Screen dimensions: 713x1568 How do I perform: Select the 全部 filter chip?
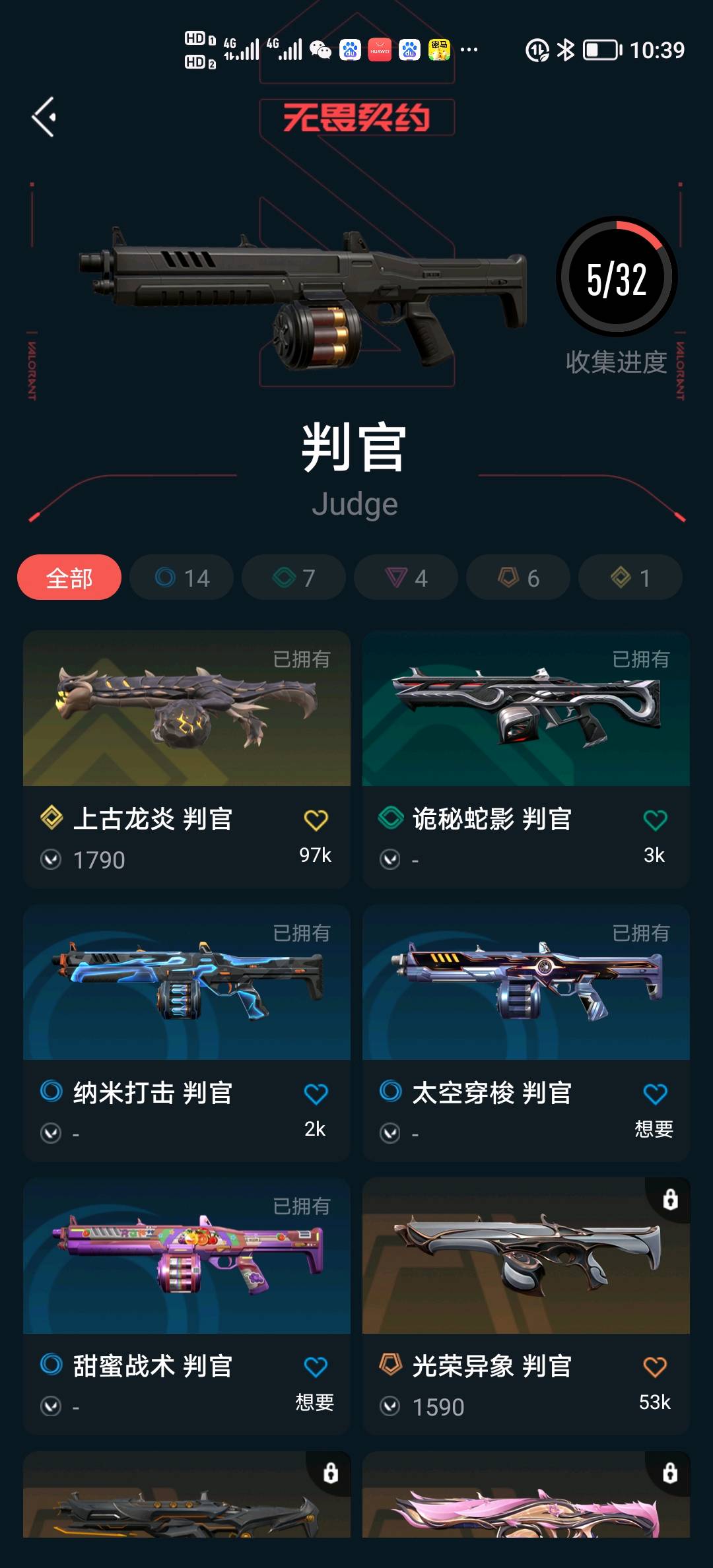(x=69, y=577)
